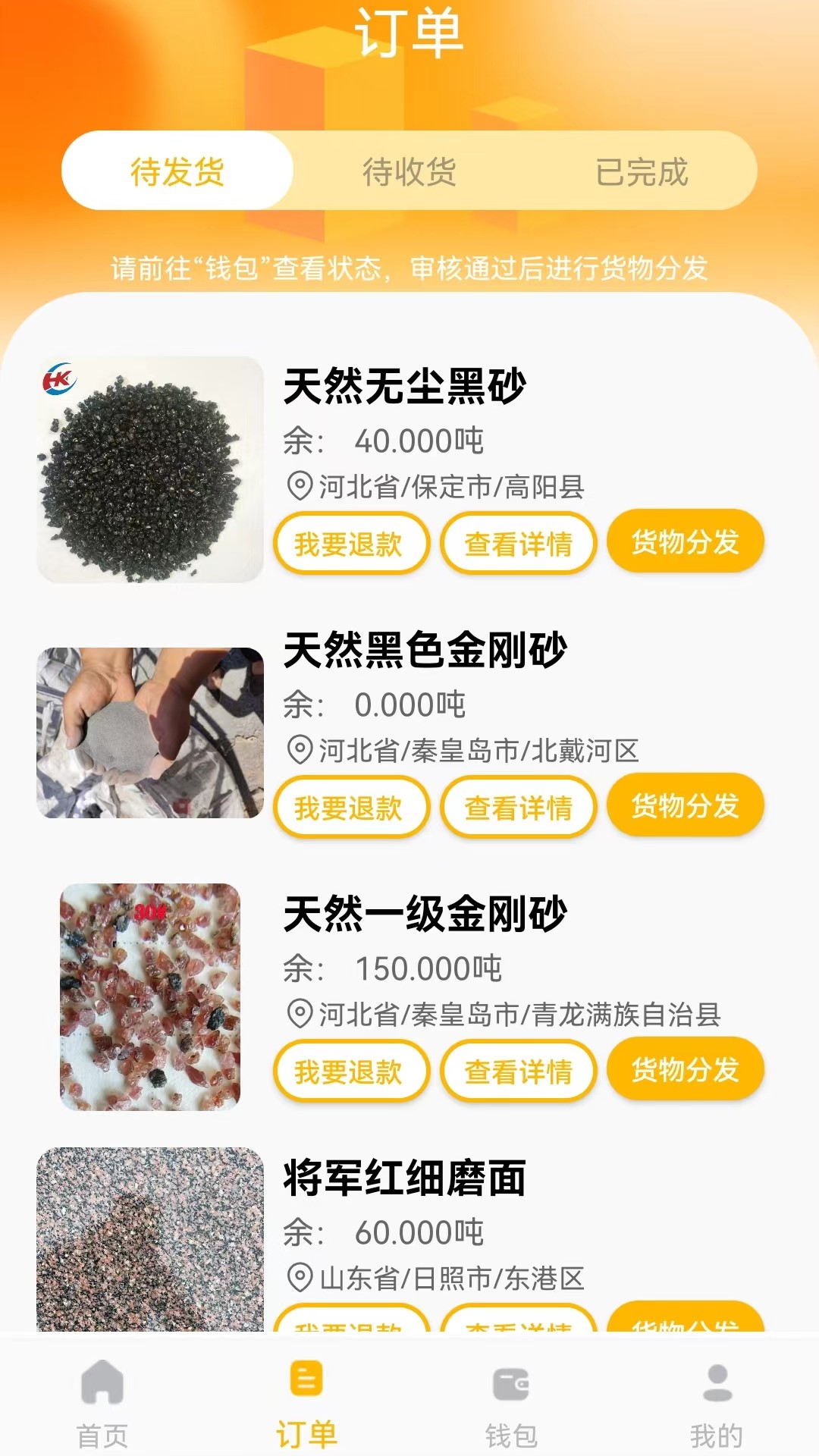Click the location pin beside 河北省/保定市/高阳县
The image size is (819, 1456).
pos(299,485)
